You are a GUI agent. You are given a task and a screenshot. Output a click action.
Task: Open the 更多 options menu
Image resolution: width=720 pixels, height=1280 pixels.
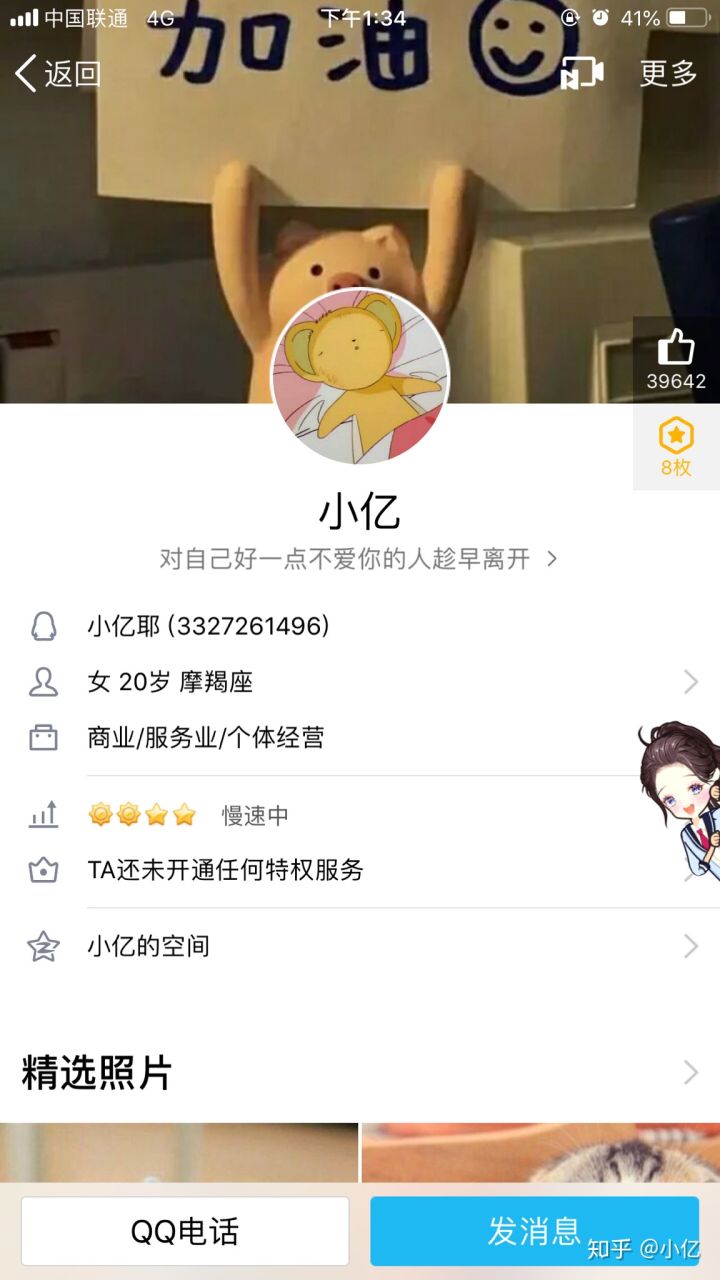(x=668, y=73)
